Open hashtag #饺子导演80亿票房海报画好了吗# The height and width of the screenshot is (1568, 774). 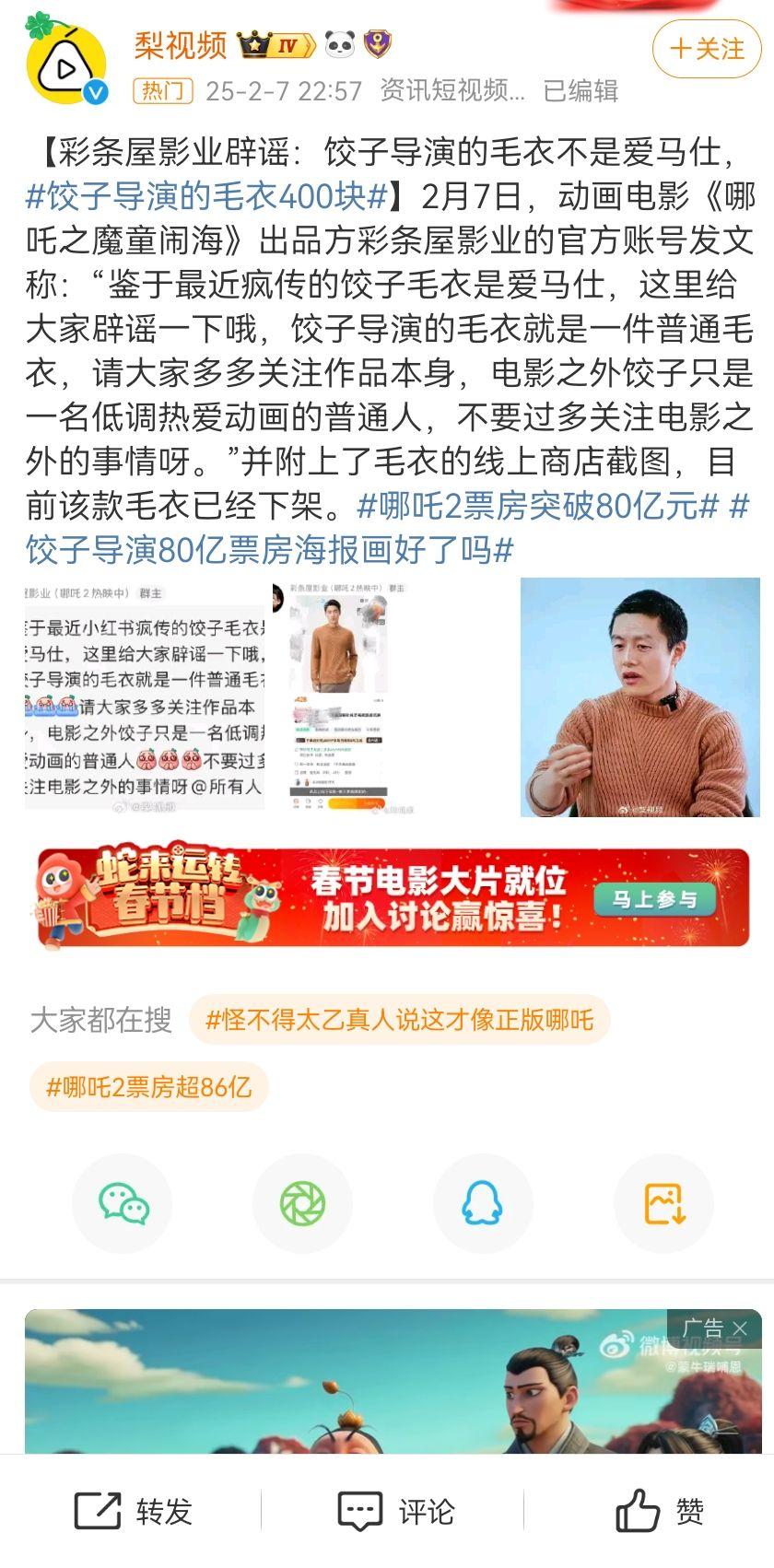(268, 550)
